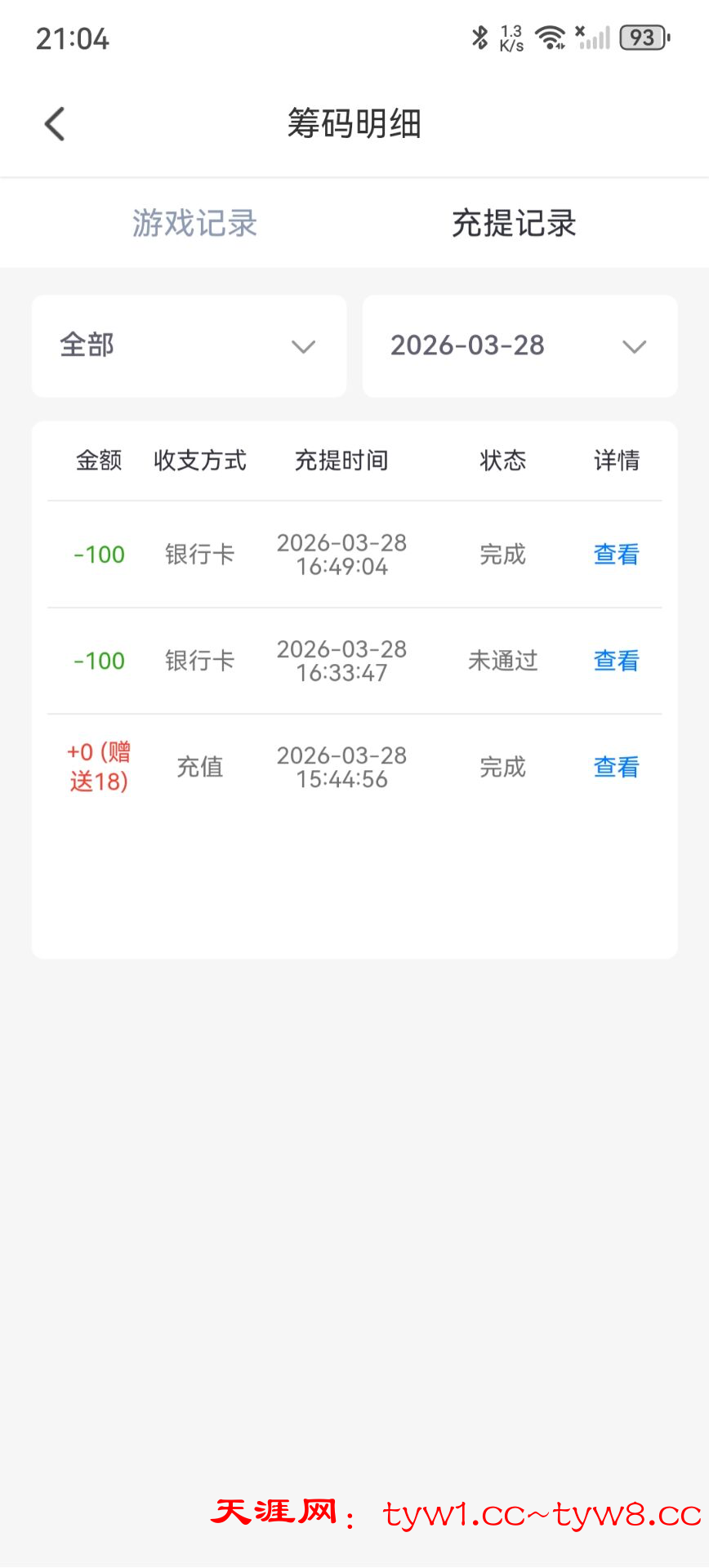Select the 充提记录 tab

pyautogui.click(x=514, y=223)
